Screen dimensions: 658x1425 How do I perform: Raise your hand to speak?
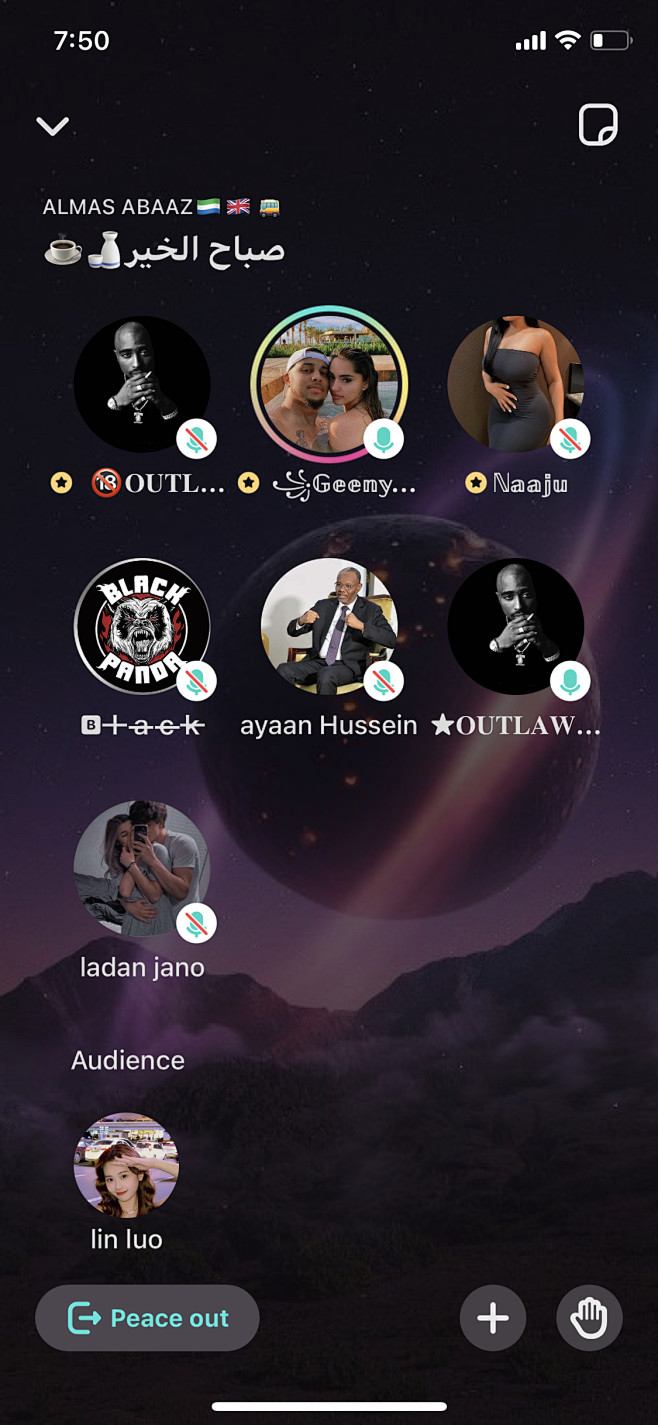pos(589,1318)
